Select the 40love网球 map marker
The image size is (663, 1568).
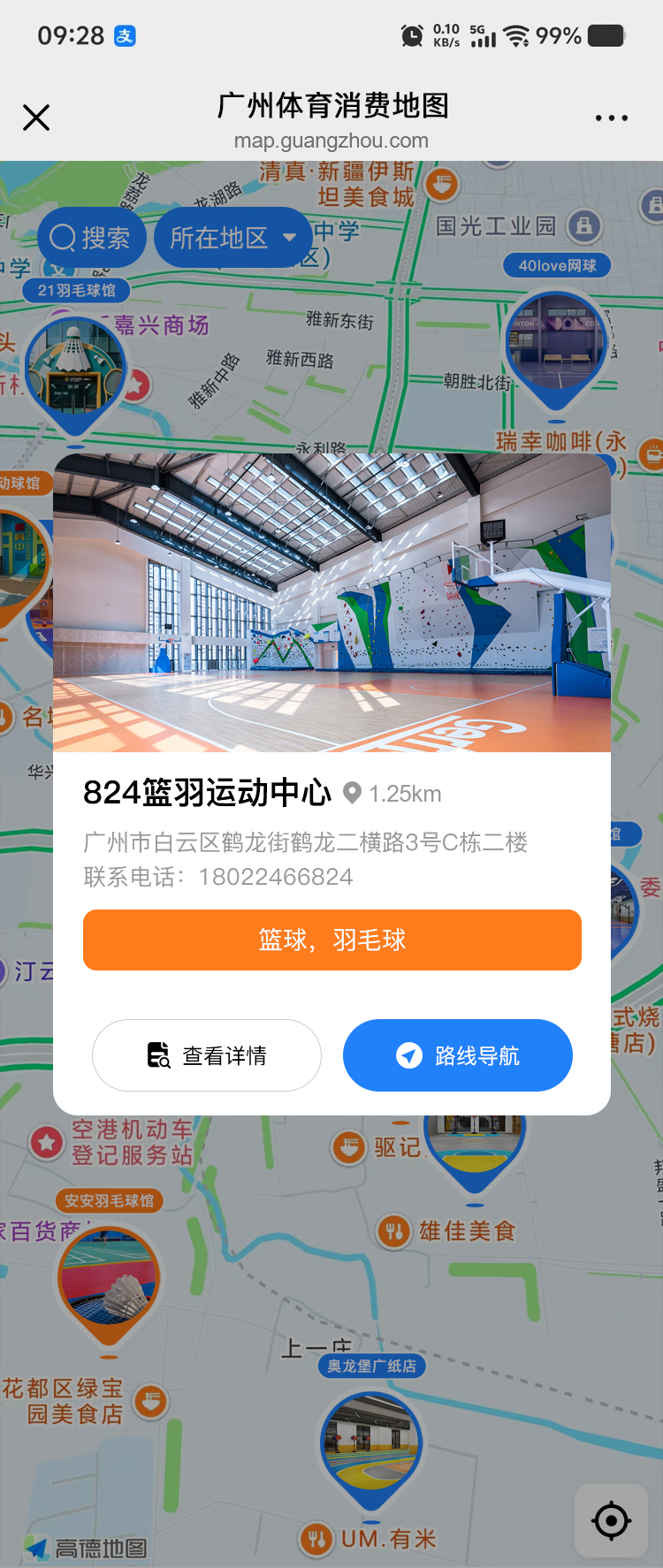pyautogui.click(x=556, y=345)
